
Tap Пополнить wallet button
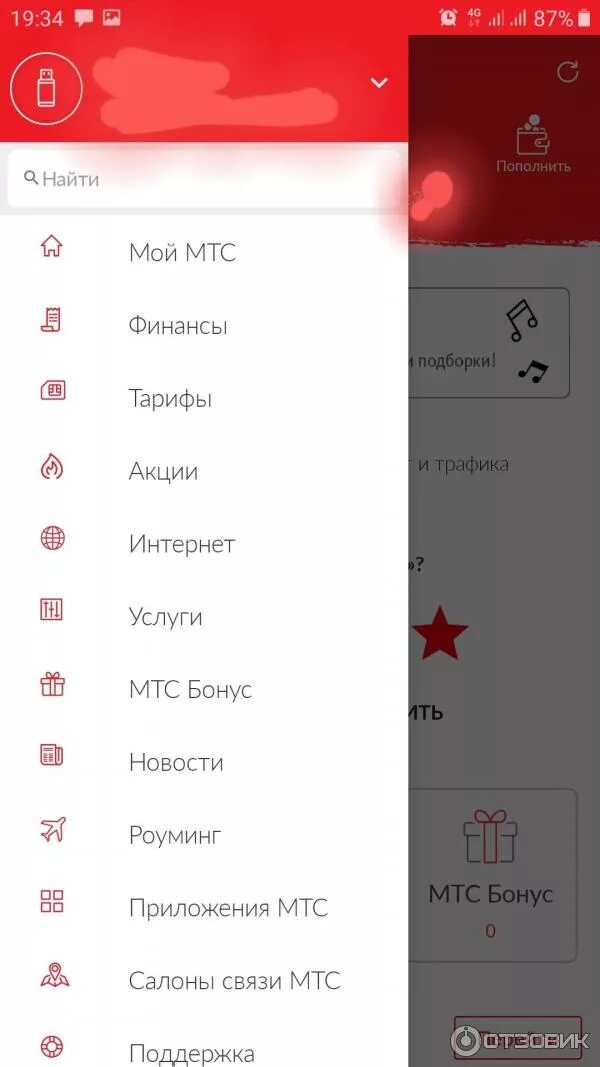point(533,144)
